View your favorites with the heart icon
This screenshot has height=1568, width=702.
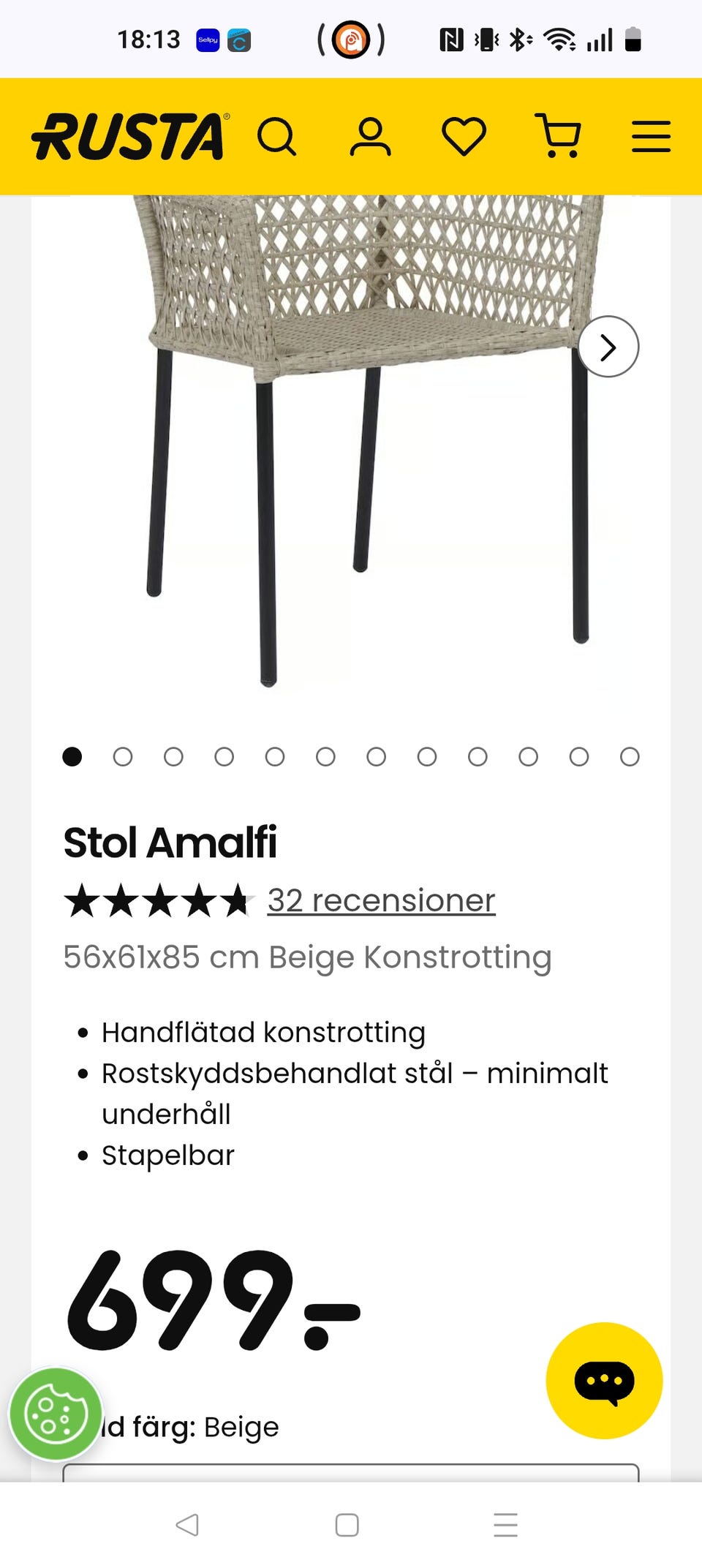pyautogui.click(x=465, y=136)
